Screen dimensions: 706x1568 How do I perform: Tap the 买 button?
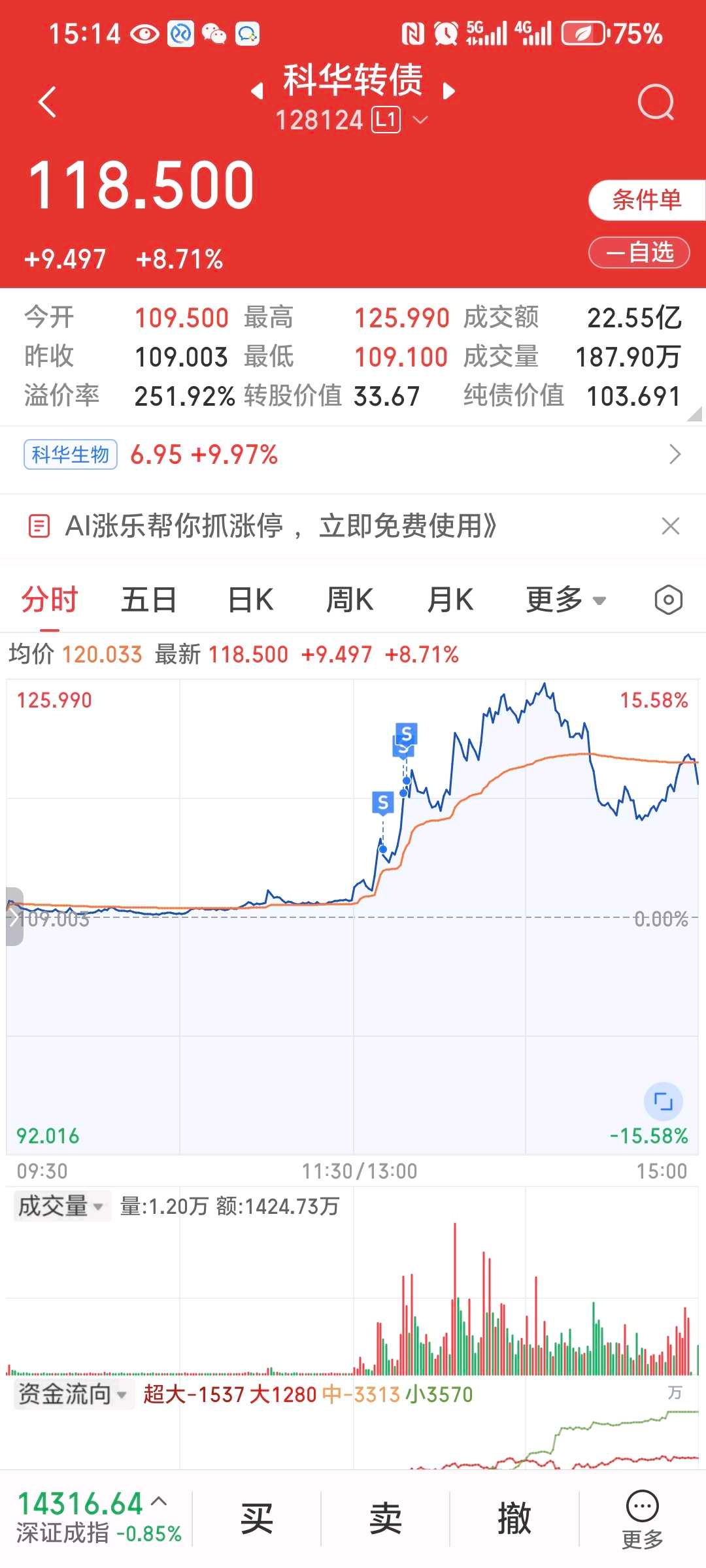[x=256, y=1518]
